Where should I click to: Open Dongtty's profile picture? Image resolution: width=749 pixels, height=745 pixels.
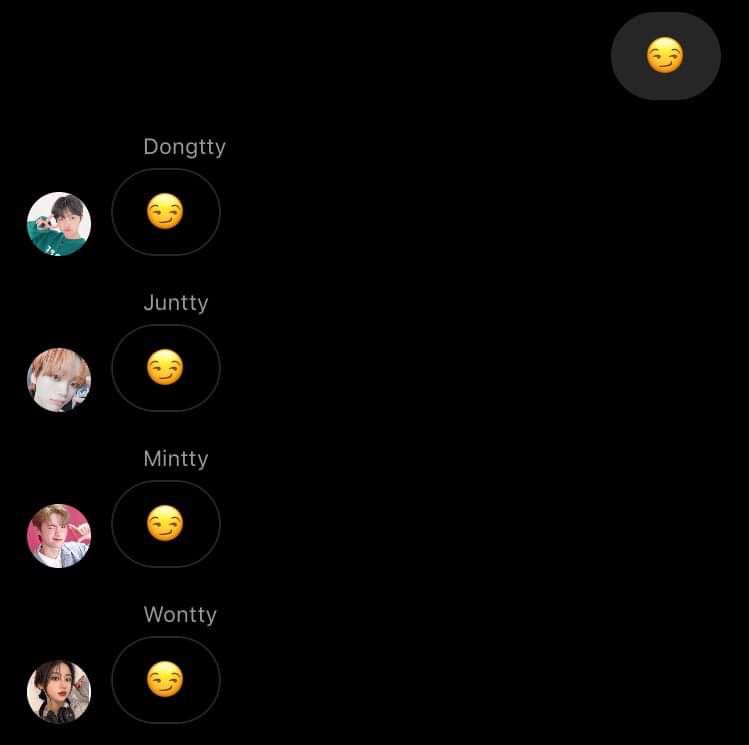coord(59,224)
